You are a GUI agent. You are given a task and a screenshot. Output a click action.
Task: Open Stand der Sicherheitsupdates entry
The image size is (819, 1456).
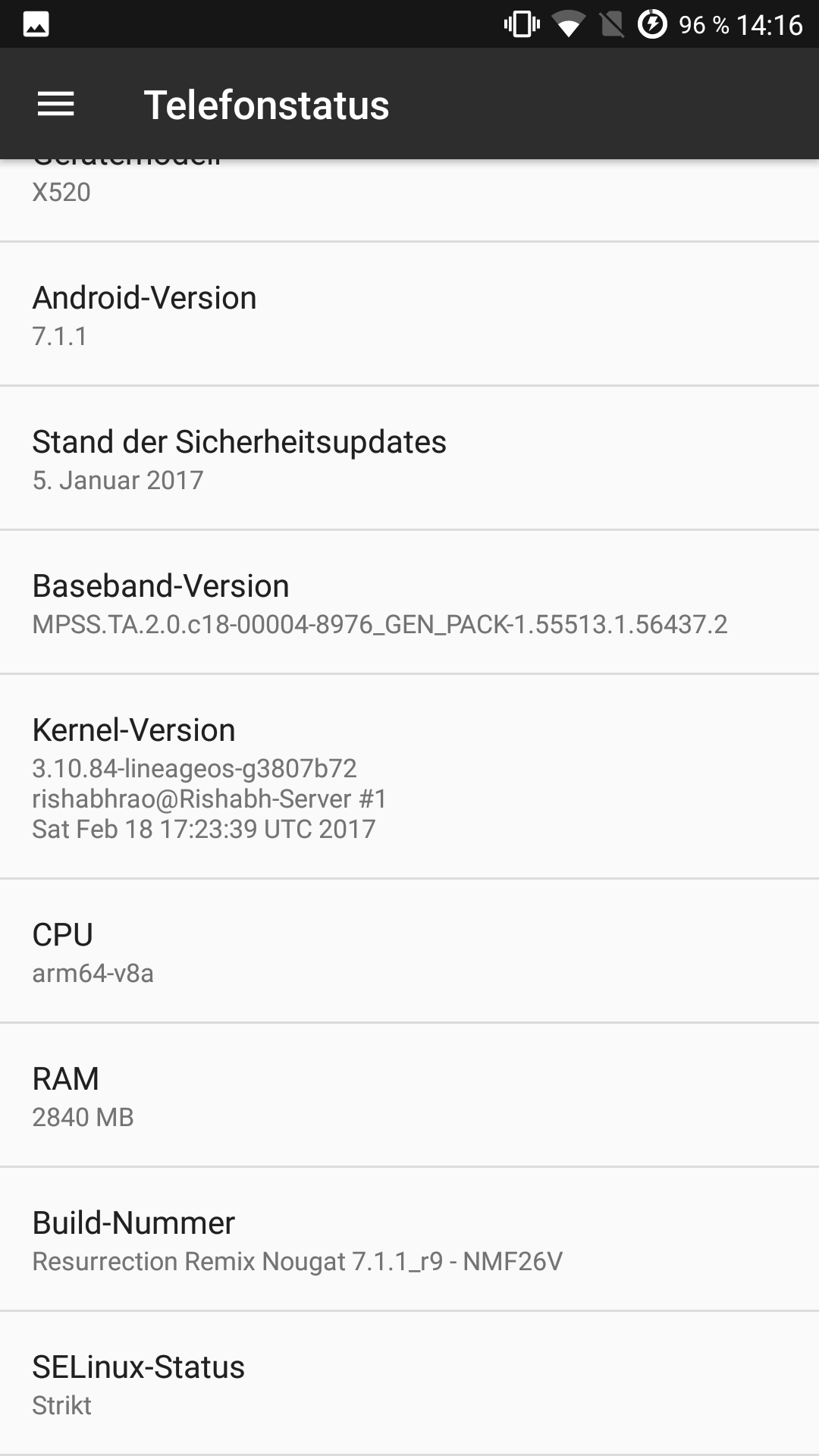(409, 459)
